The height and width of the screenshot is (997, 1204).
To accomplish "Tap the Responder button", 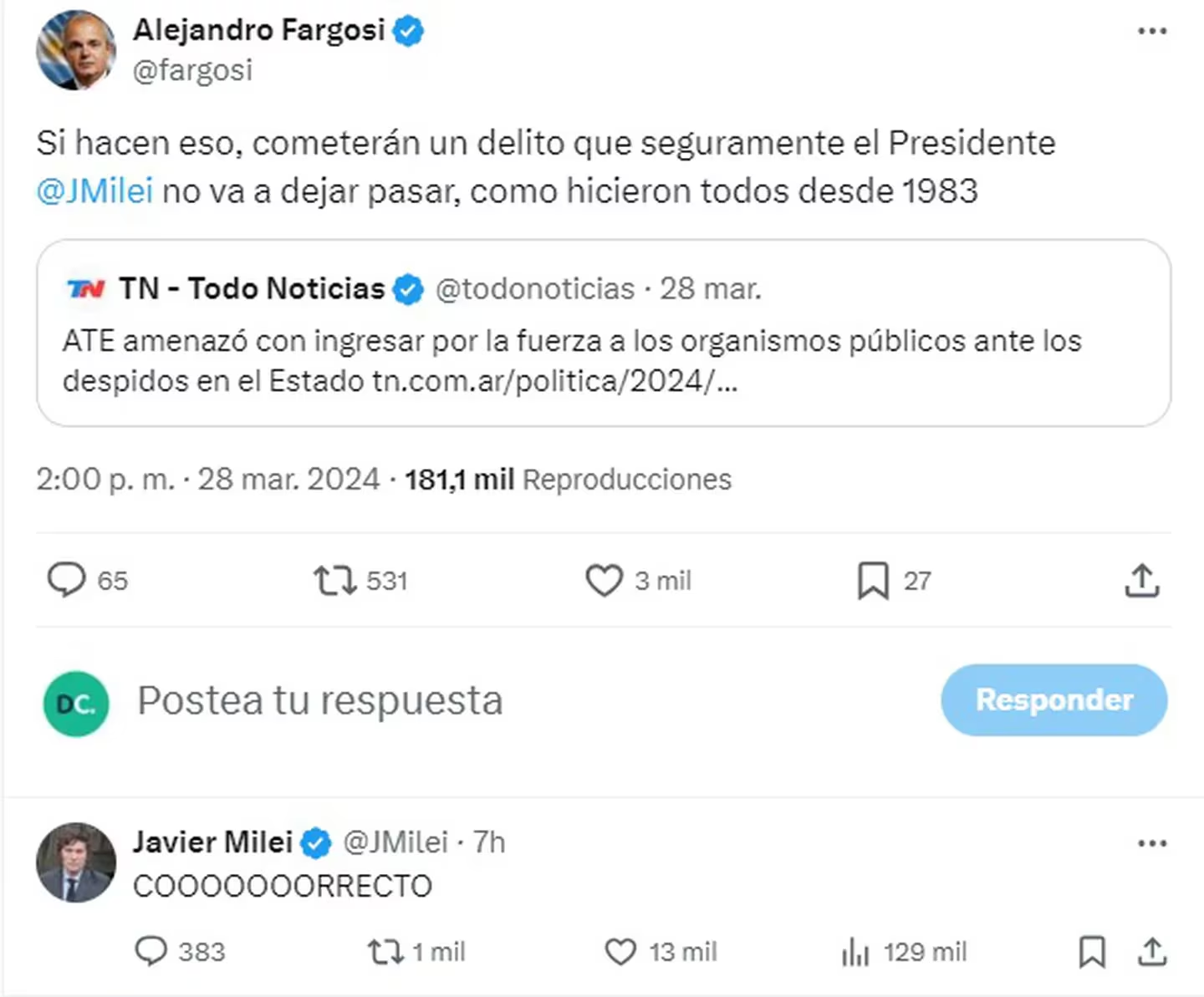I will 1053,700.
